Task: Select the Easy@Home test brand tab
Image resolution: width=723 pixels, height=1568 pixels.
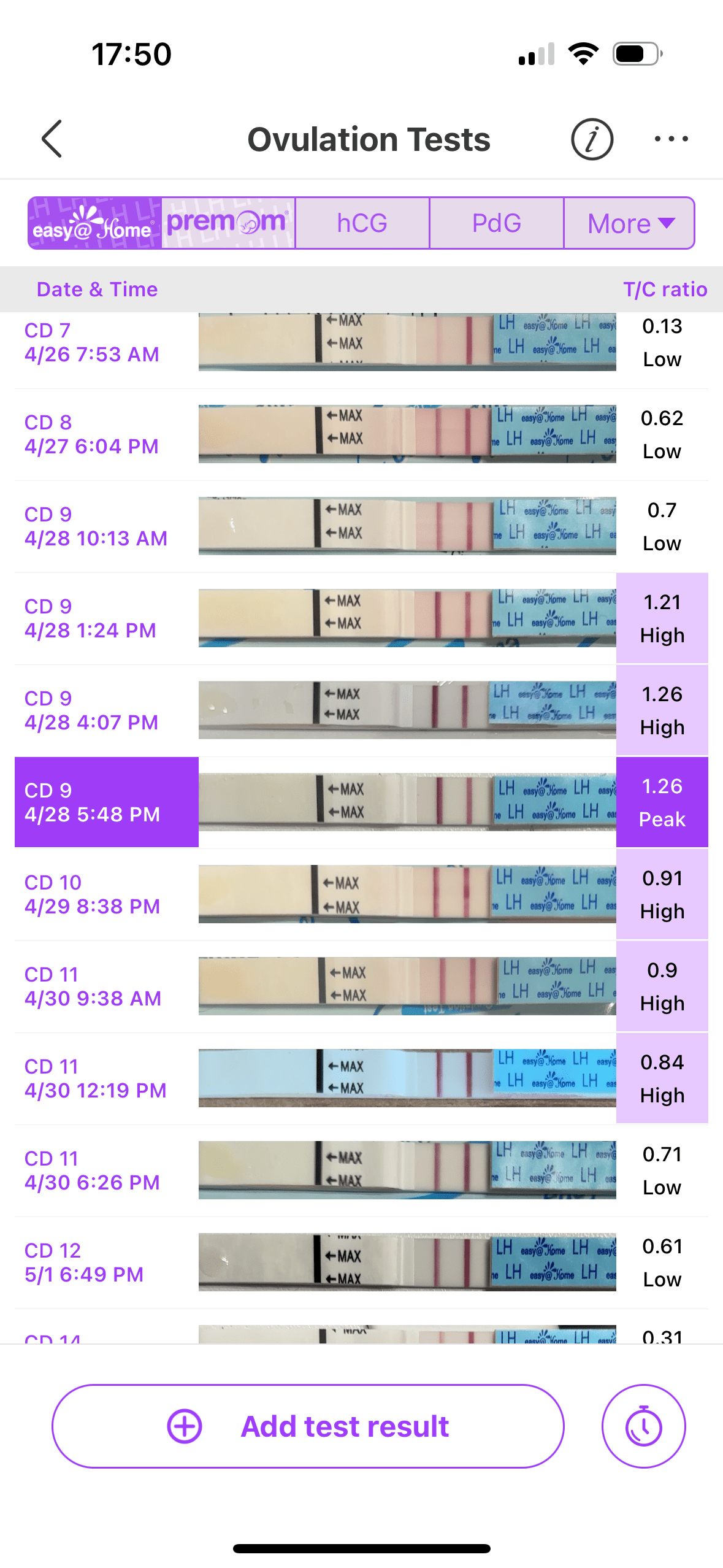Action: [x=94, y=223]
